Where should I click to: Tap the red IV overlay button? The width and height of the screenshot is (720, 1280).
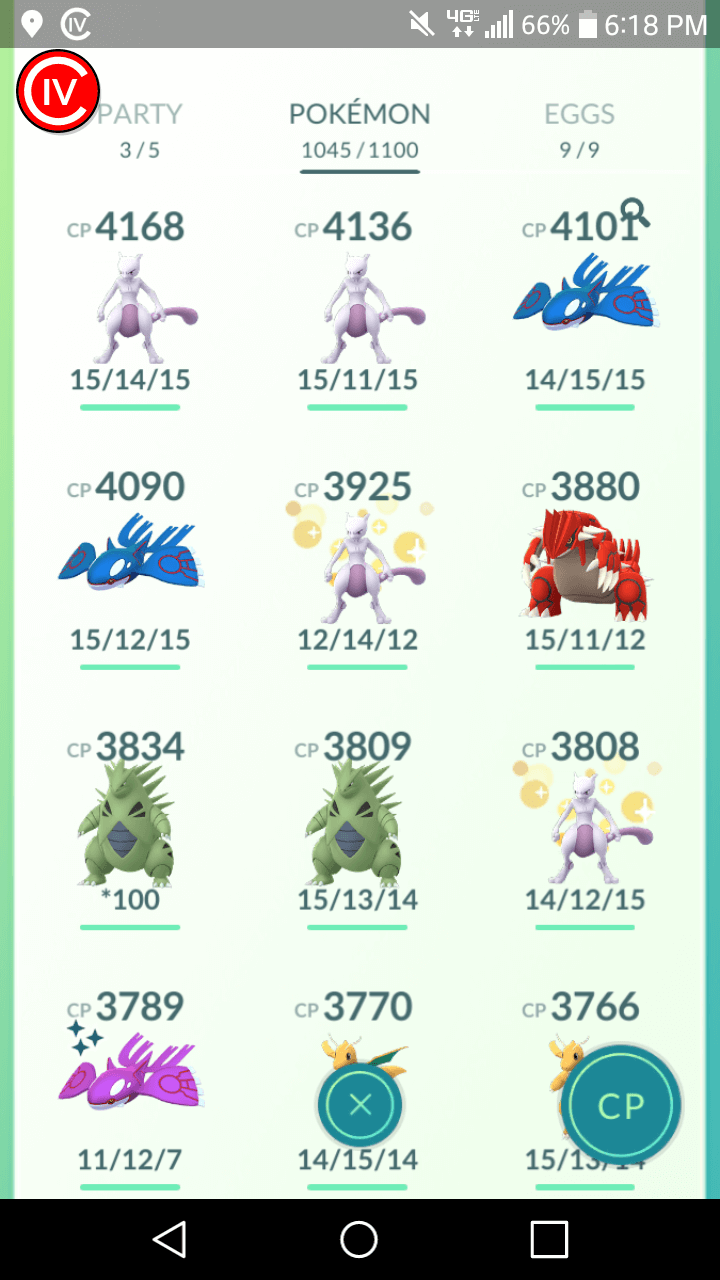[x=58, y=93]
